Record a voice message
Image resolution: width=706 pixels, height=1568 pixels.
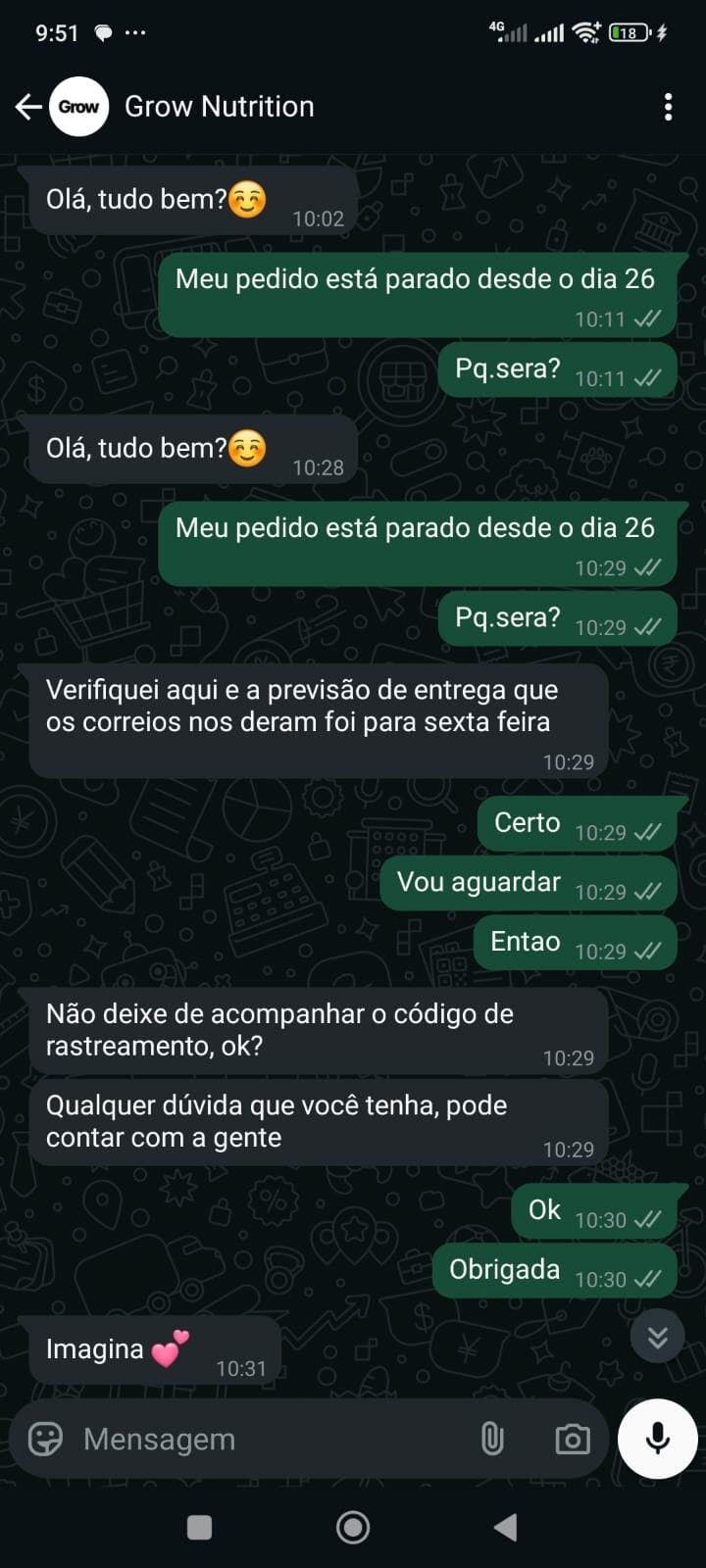pos(657,1439)
